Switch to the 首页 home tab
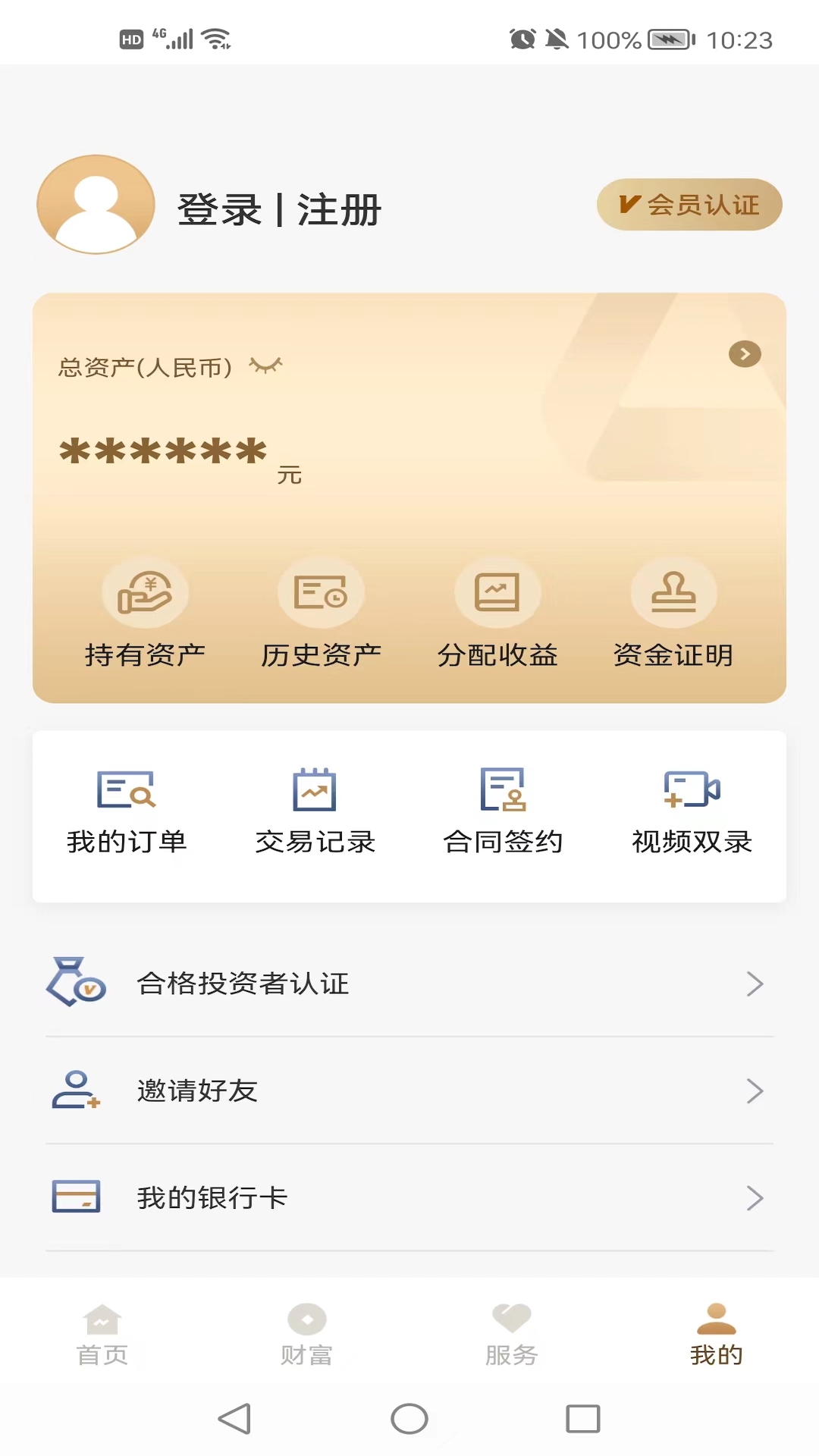Image resolution: width=819 pixels, height=1456 pixels. point(102,1335)
